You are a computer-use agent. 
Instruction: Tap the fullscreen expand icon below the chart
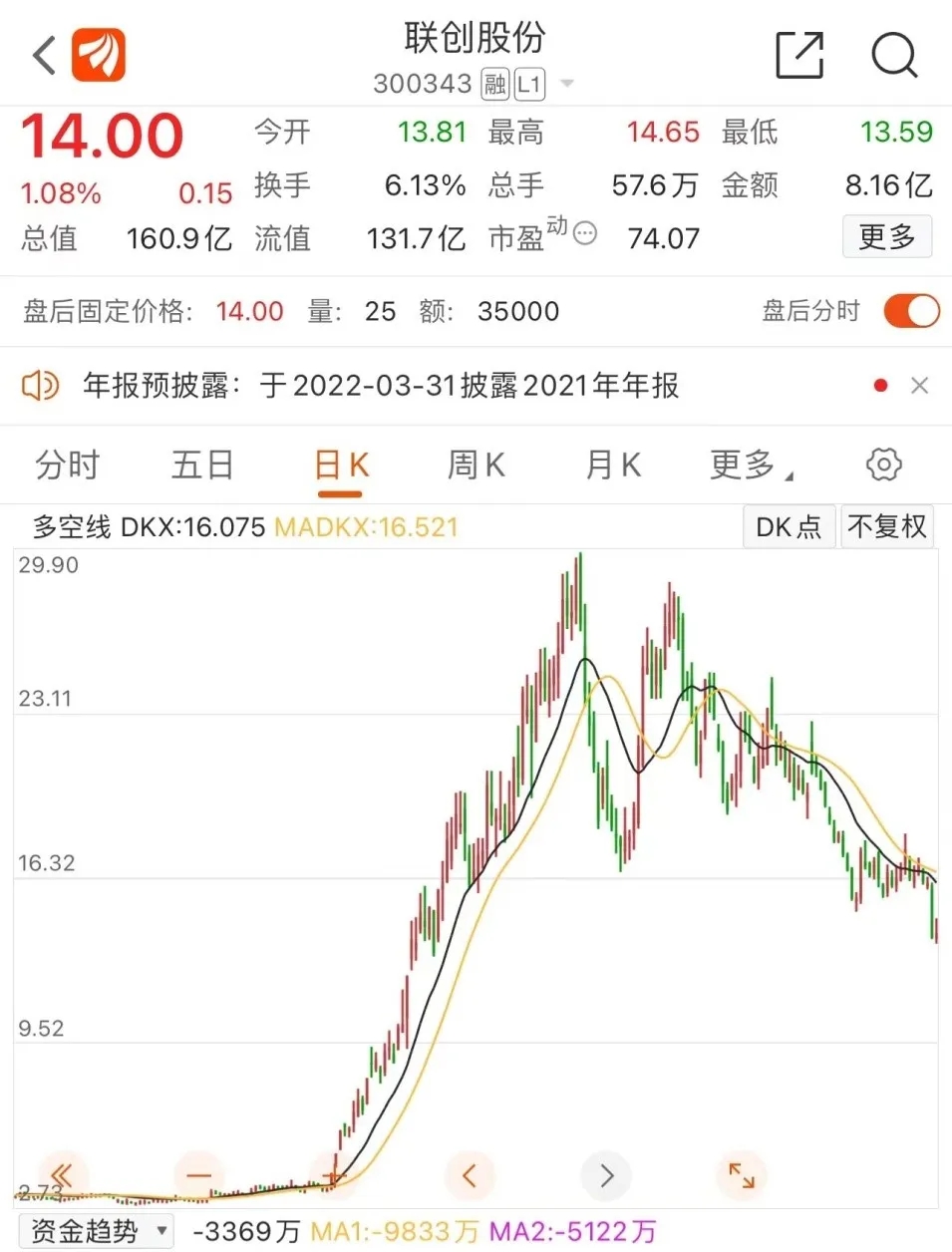point(741,1175)
